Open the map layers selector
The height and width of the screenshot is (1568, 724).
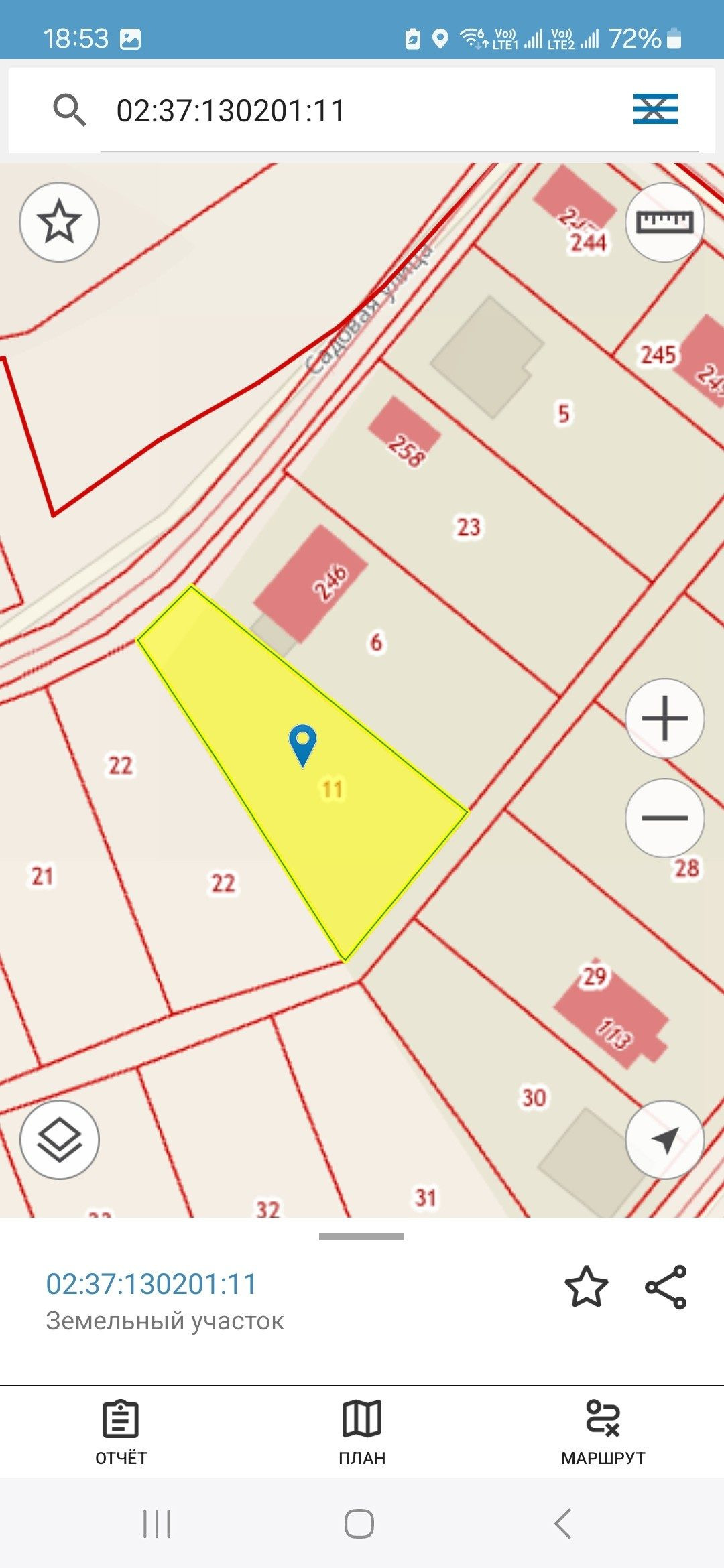(60, 1140)
